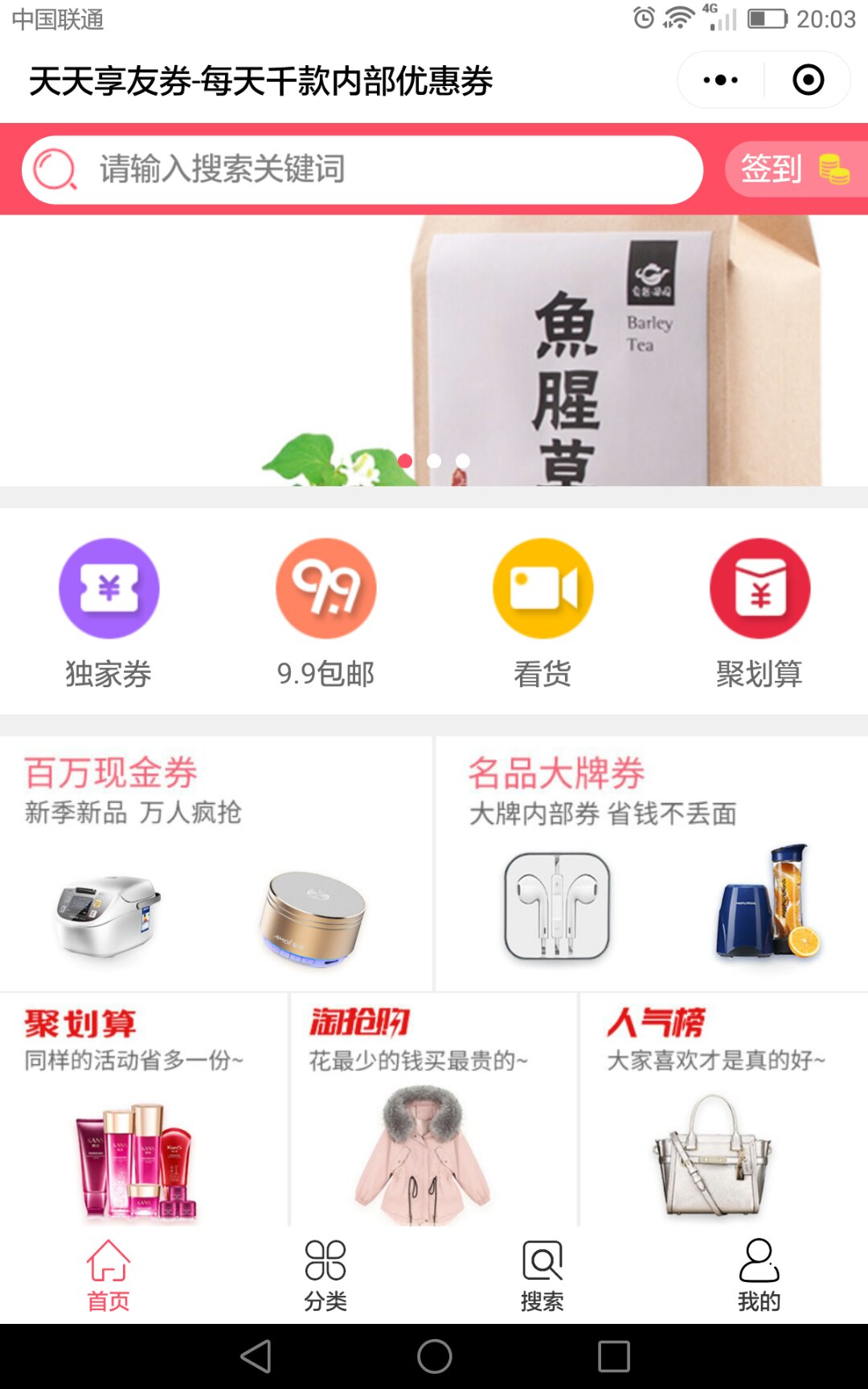This screenshot has width=868, height=1389.
Task: Open the 人气榜 card with handbag
Action: pos(724,1109)
